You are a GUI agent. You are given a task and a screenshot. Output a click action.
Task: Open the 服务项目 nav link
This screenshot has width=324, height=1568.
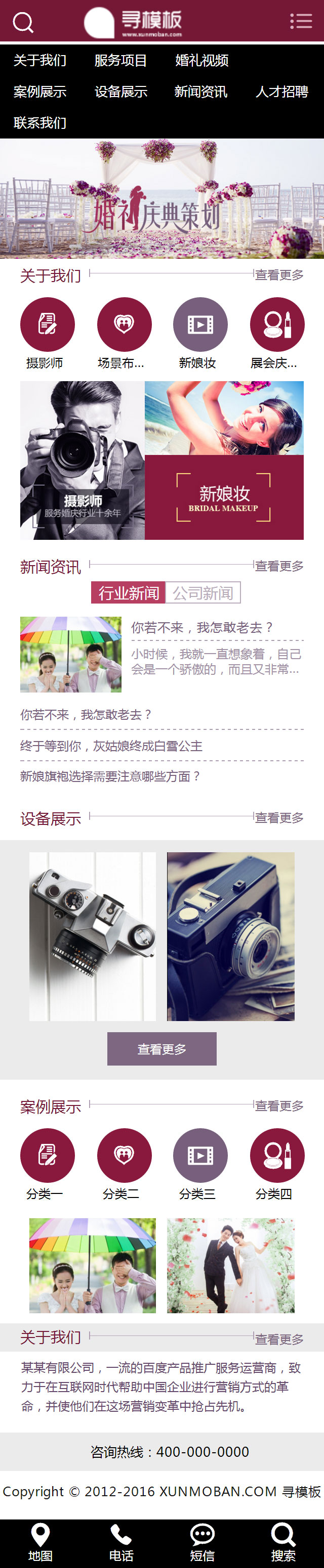click(121, 60)
